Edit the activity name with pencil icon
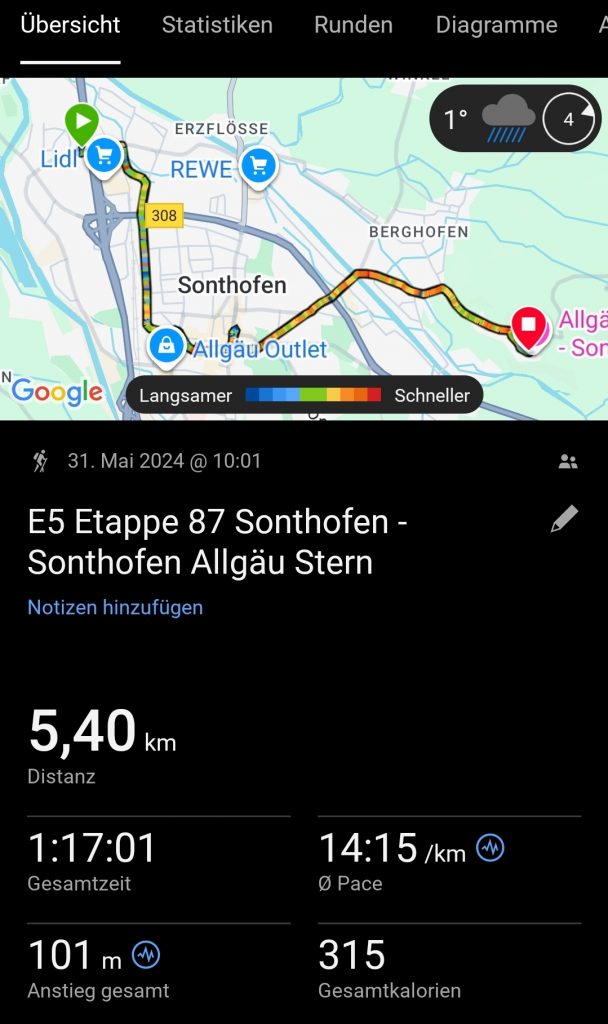Screen dimensions: 608x1024 pyautogui.click(x=564, y=519)
